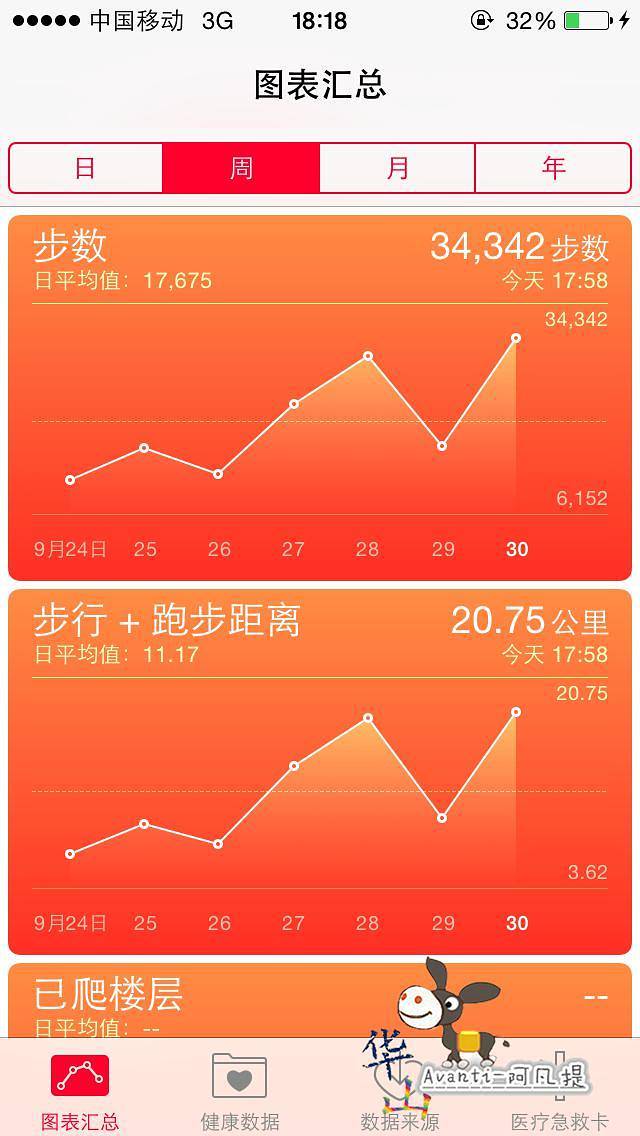Open the 步行 + 跑步距离 distance card

click(320, 771)
